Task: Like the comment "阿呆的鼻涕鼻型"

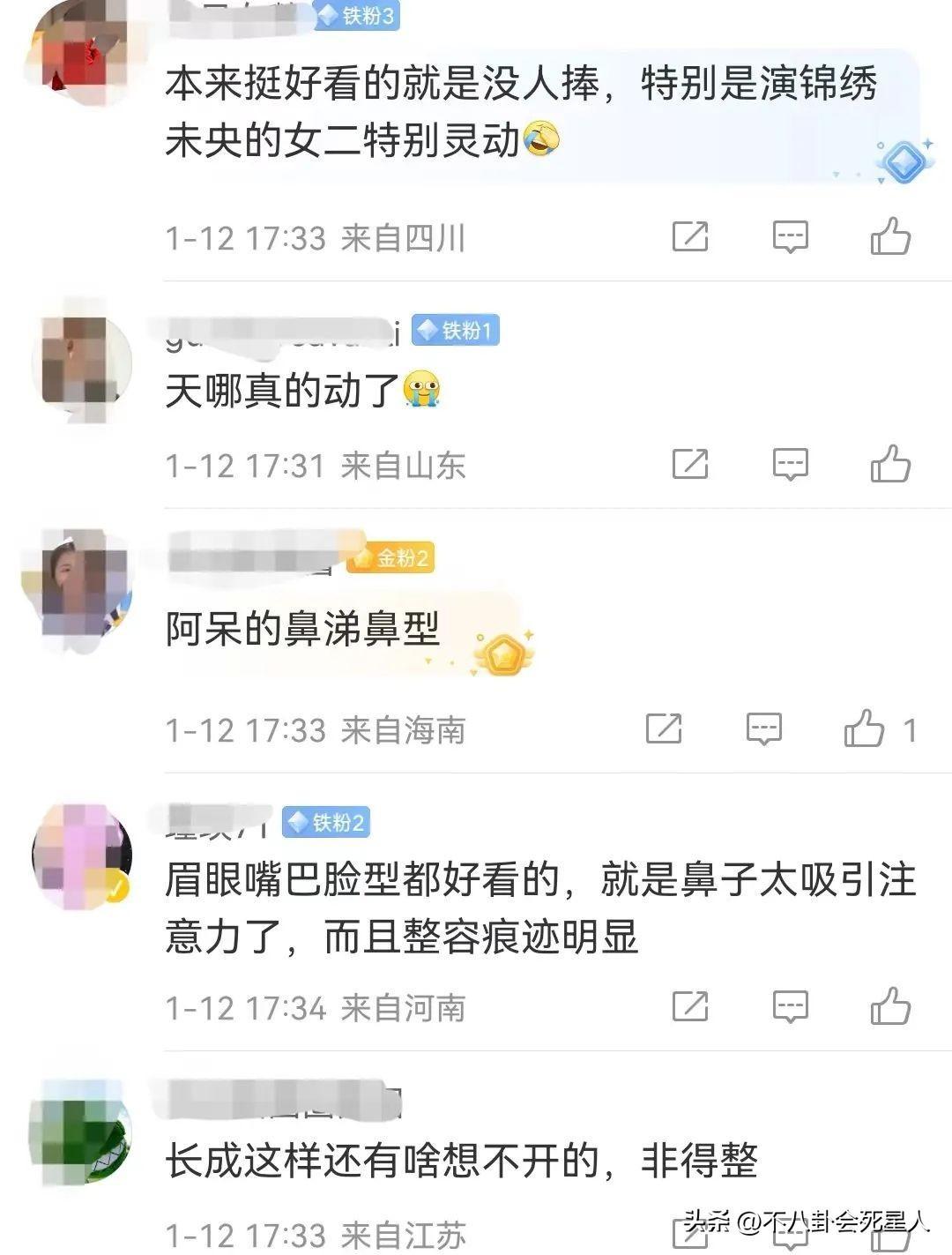Action: coord(865,728)
